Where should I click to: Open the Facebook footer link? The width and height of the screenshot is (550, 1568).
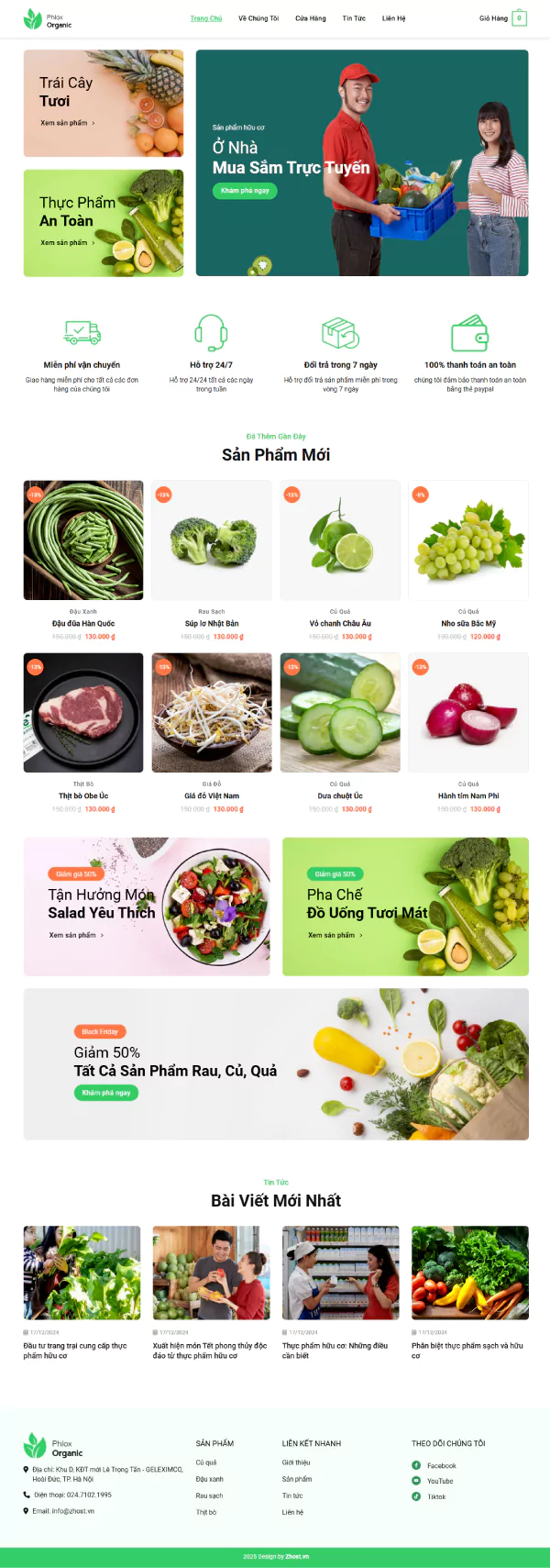point(441,1465)
